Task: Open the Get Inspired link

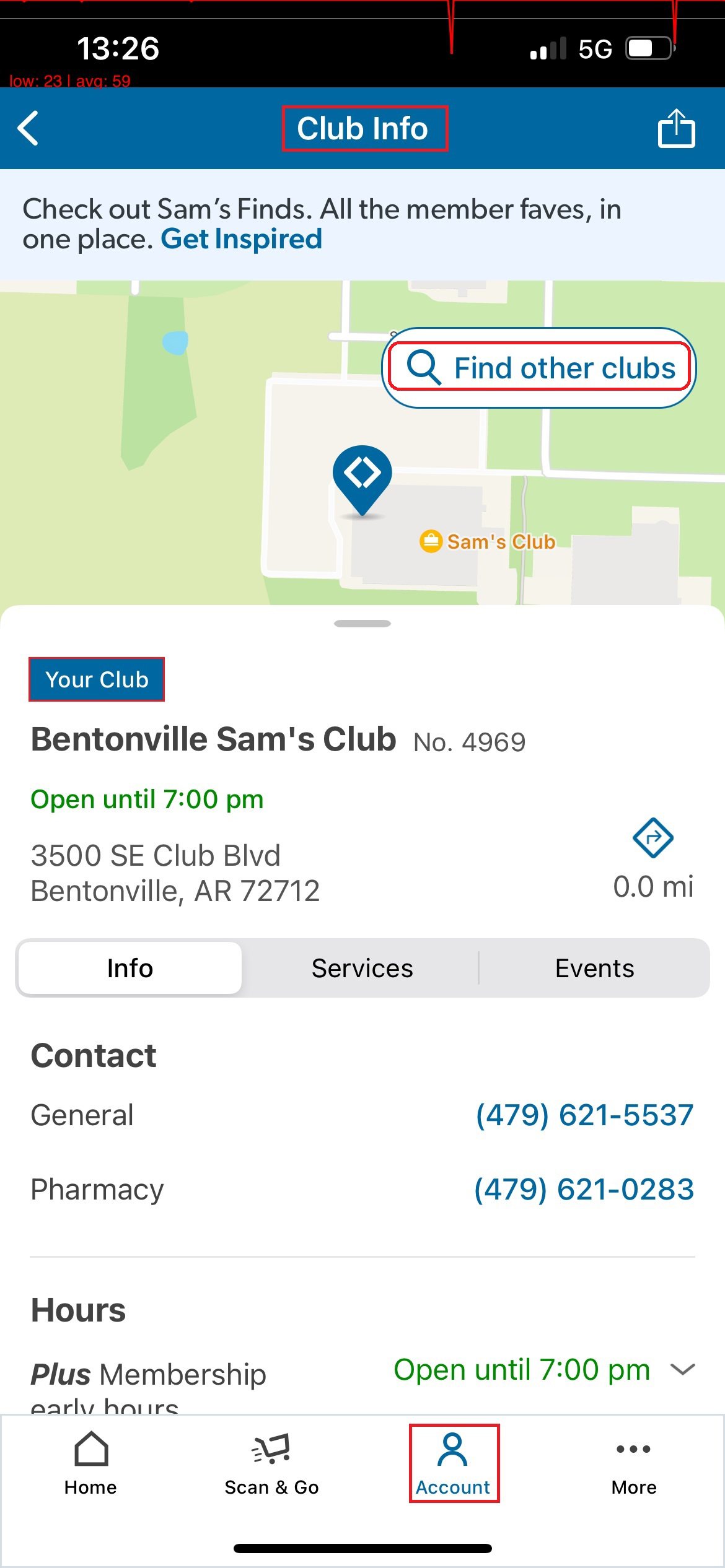Action: point(241,239)
